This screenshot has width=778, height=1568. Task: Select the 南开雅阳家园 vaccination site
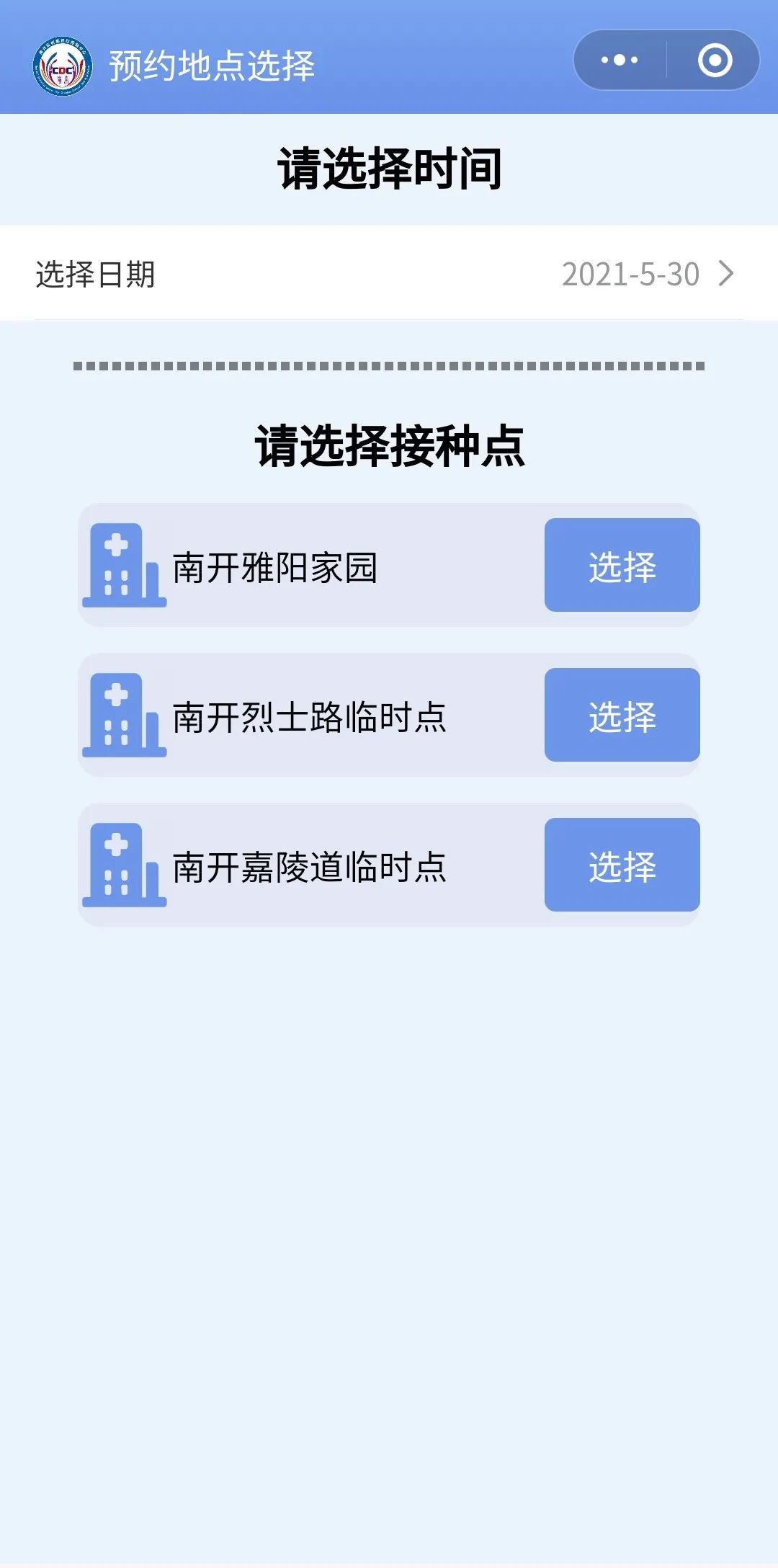click(622, 566)
